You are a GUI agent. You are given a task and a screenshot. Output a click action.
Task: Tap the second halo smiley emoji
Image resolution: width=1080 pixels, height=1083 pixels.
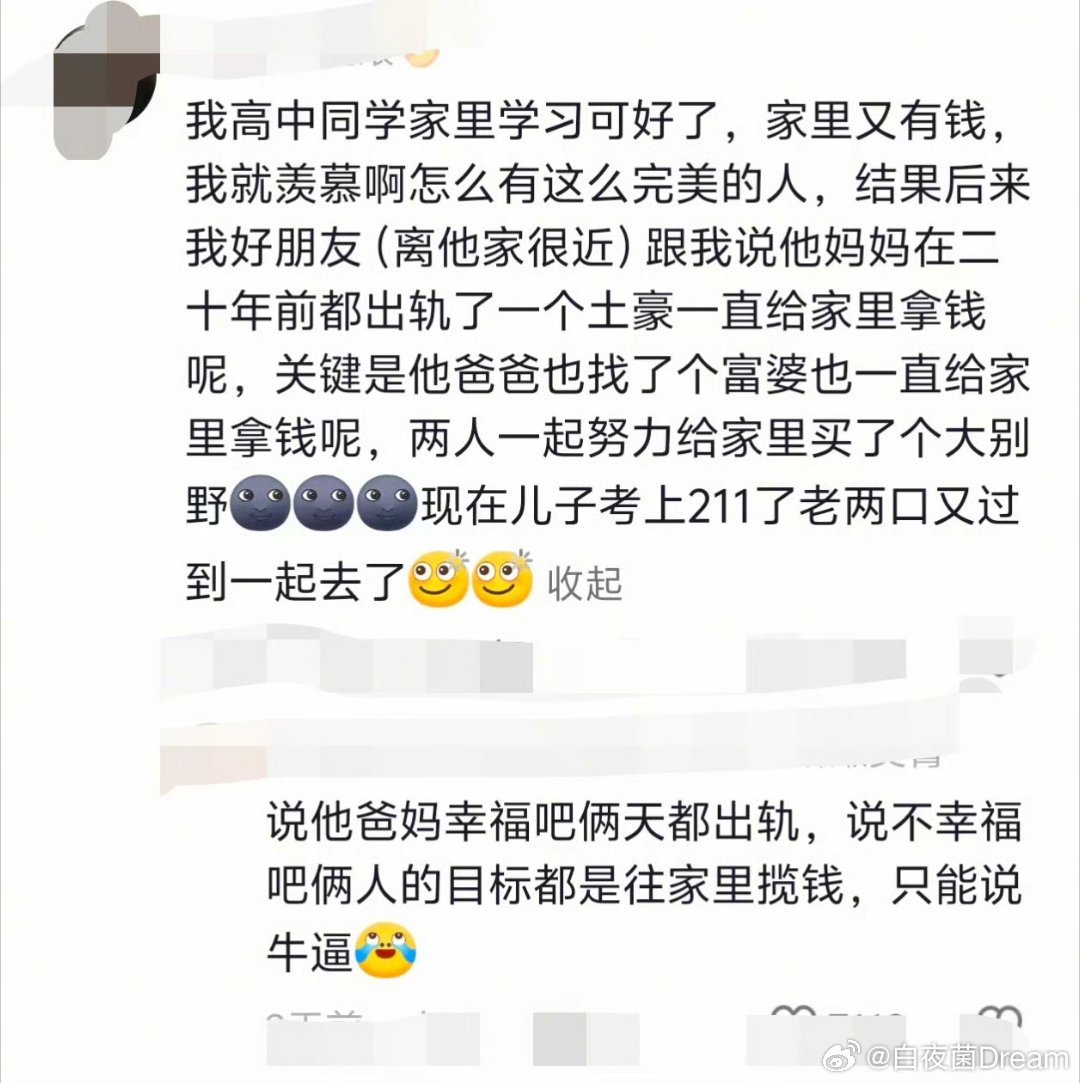502,578
